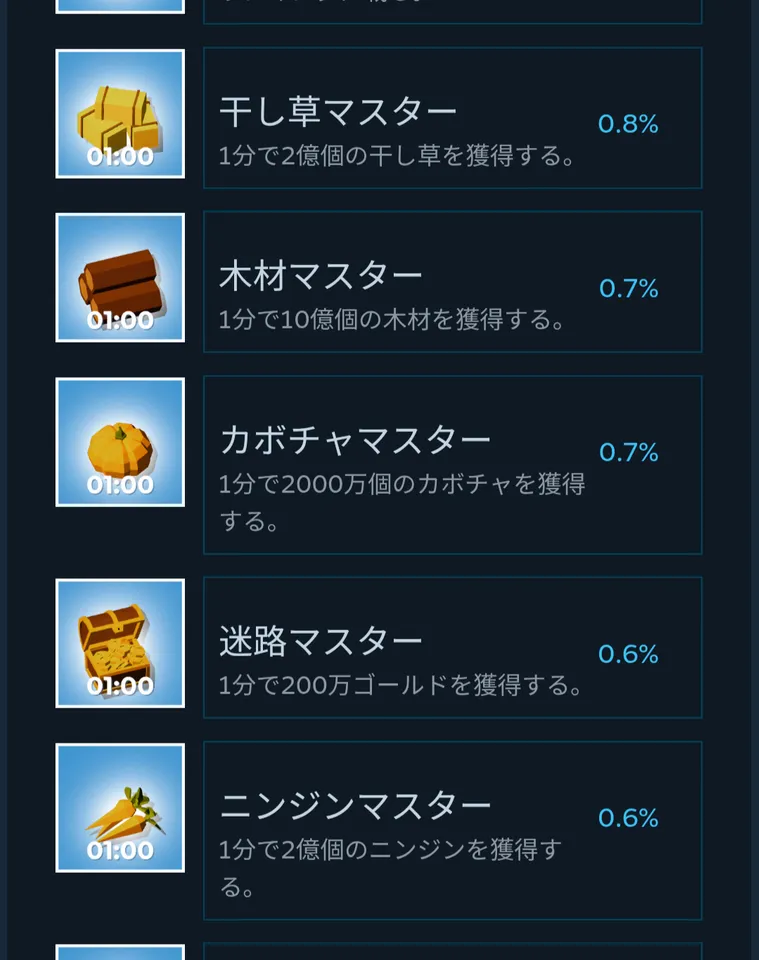View the カボチャマスター achievement details
The height and width of the screenshot is (960, 759).
452,465
